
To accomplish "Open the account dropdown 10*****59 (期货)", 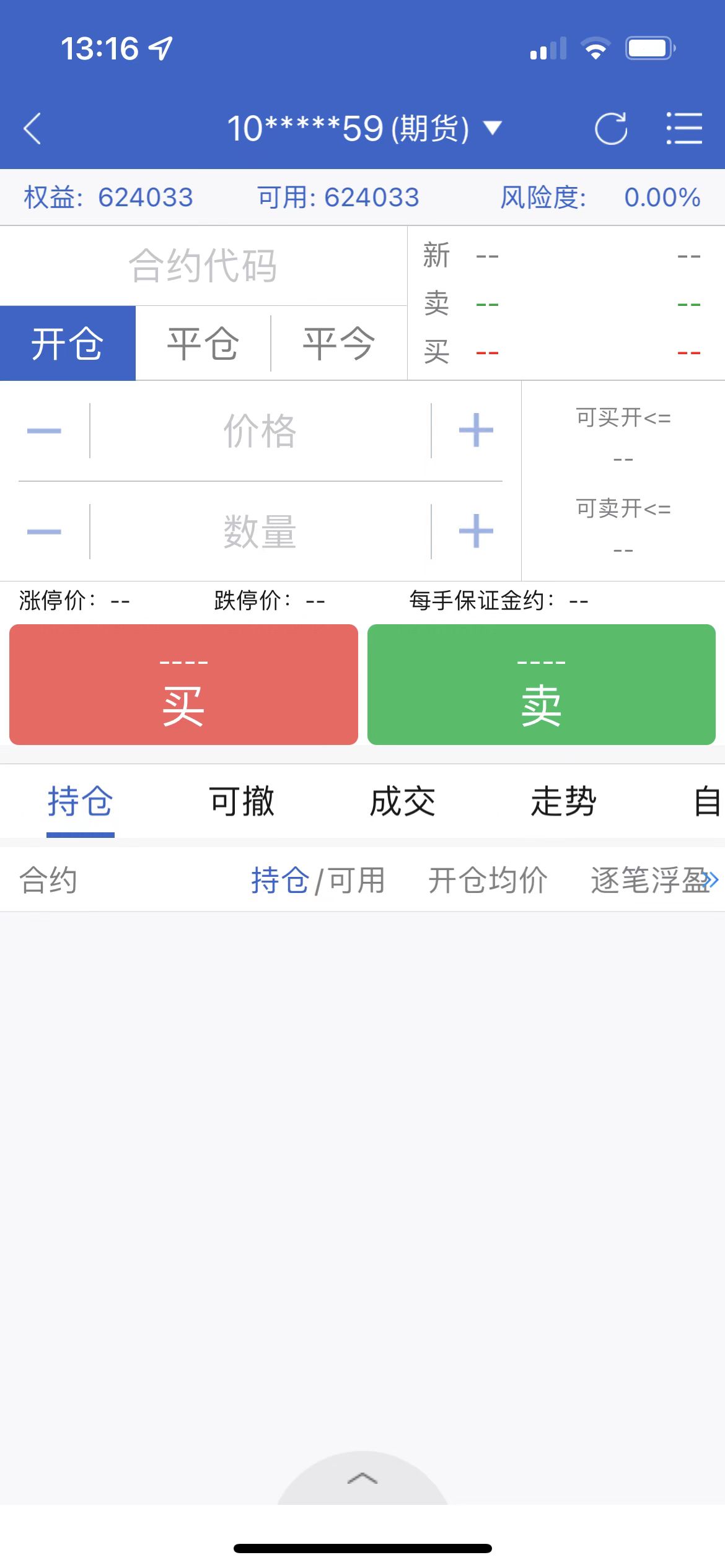I will [x=364, y=129].
